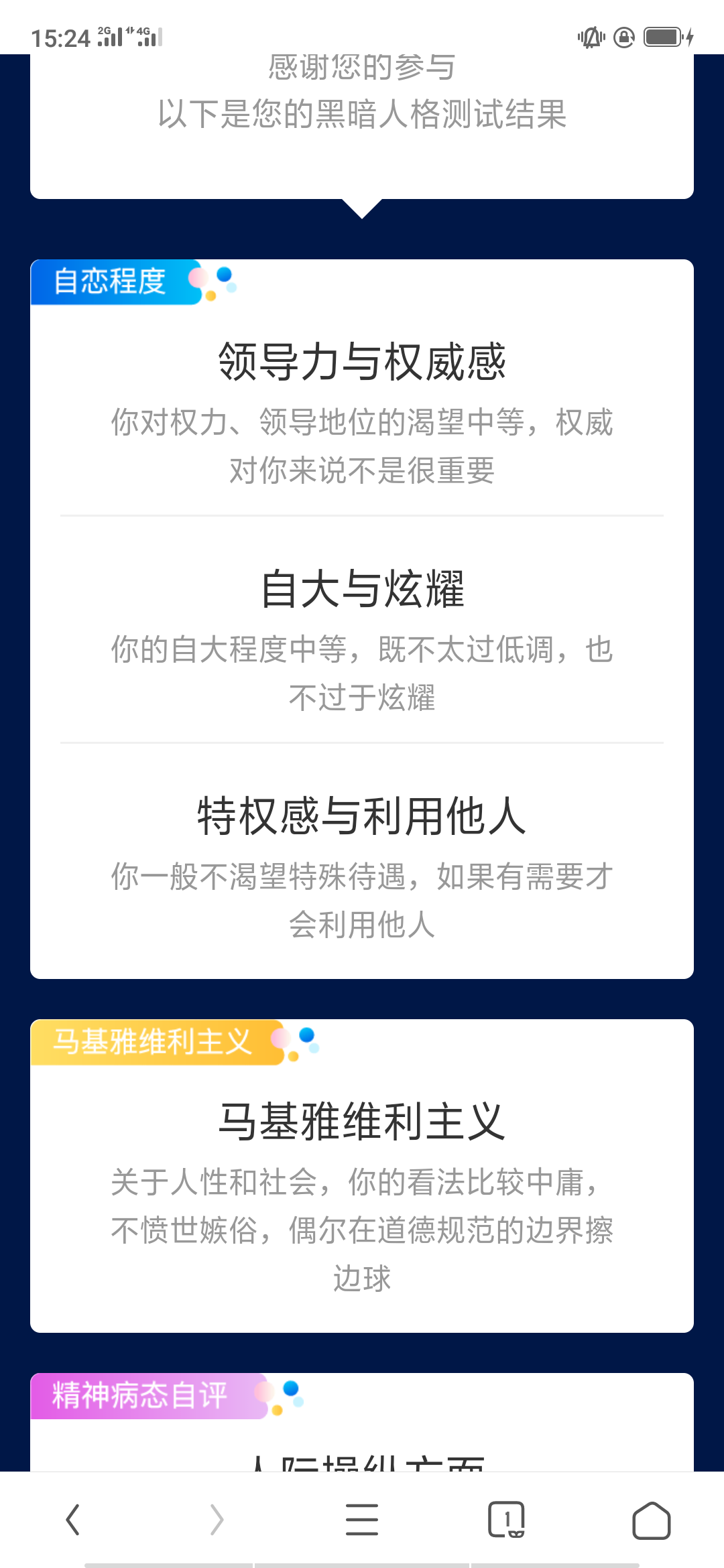The width and height of the screenshot is (724, 1568).
Task: Go back to the previous page
Action: click(72, 1519)
